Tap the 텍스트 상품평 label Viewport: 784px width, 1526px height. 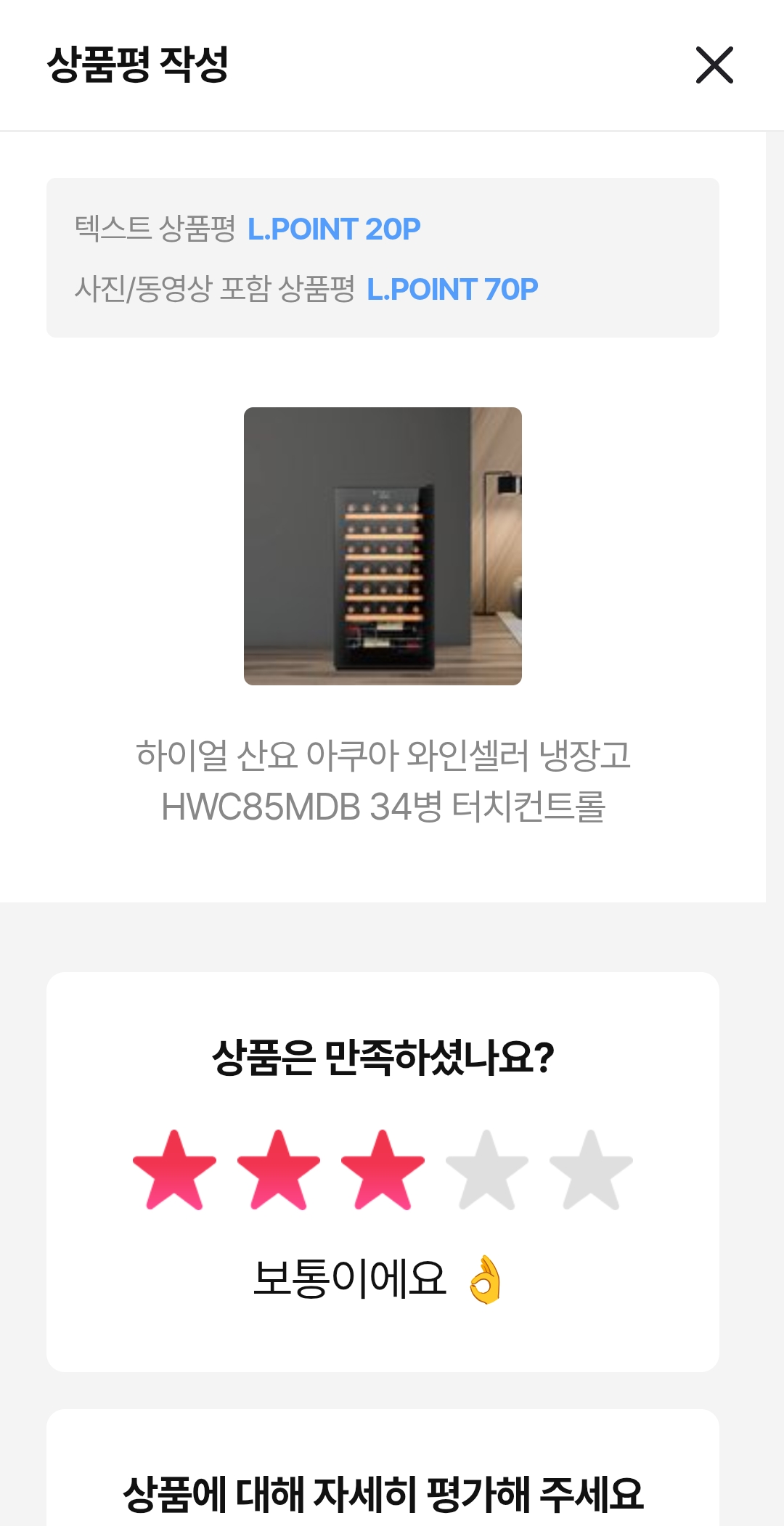(x=152, y=229)
